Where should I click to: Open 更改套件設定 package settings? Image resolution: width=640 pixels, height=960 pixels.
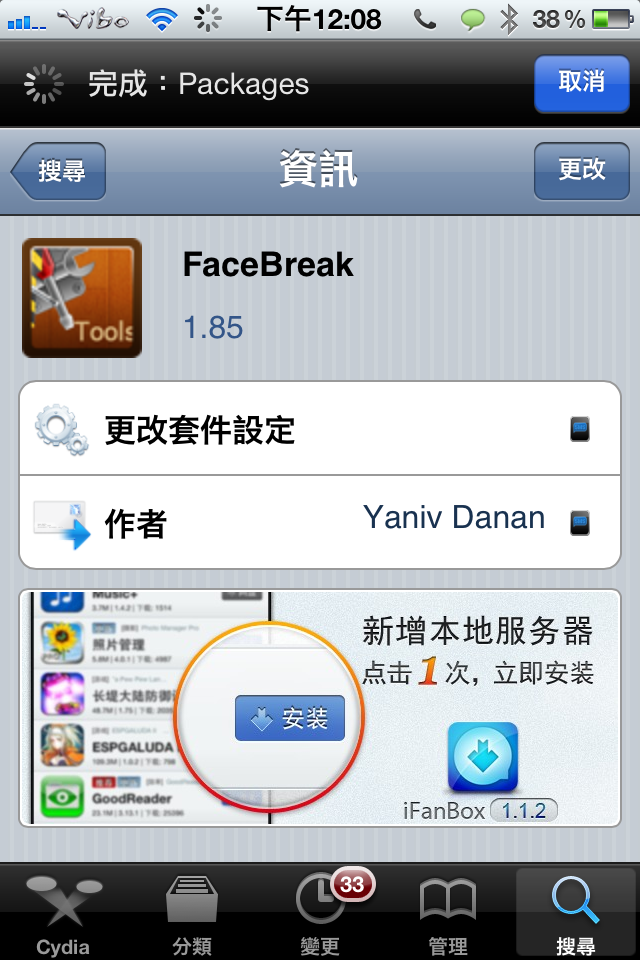(320, 429)
